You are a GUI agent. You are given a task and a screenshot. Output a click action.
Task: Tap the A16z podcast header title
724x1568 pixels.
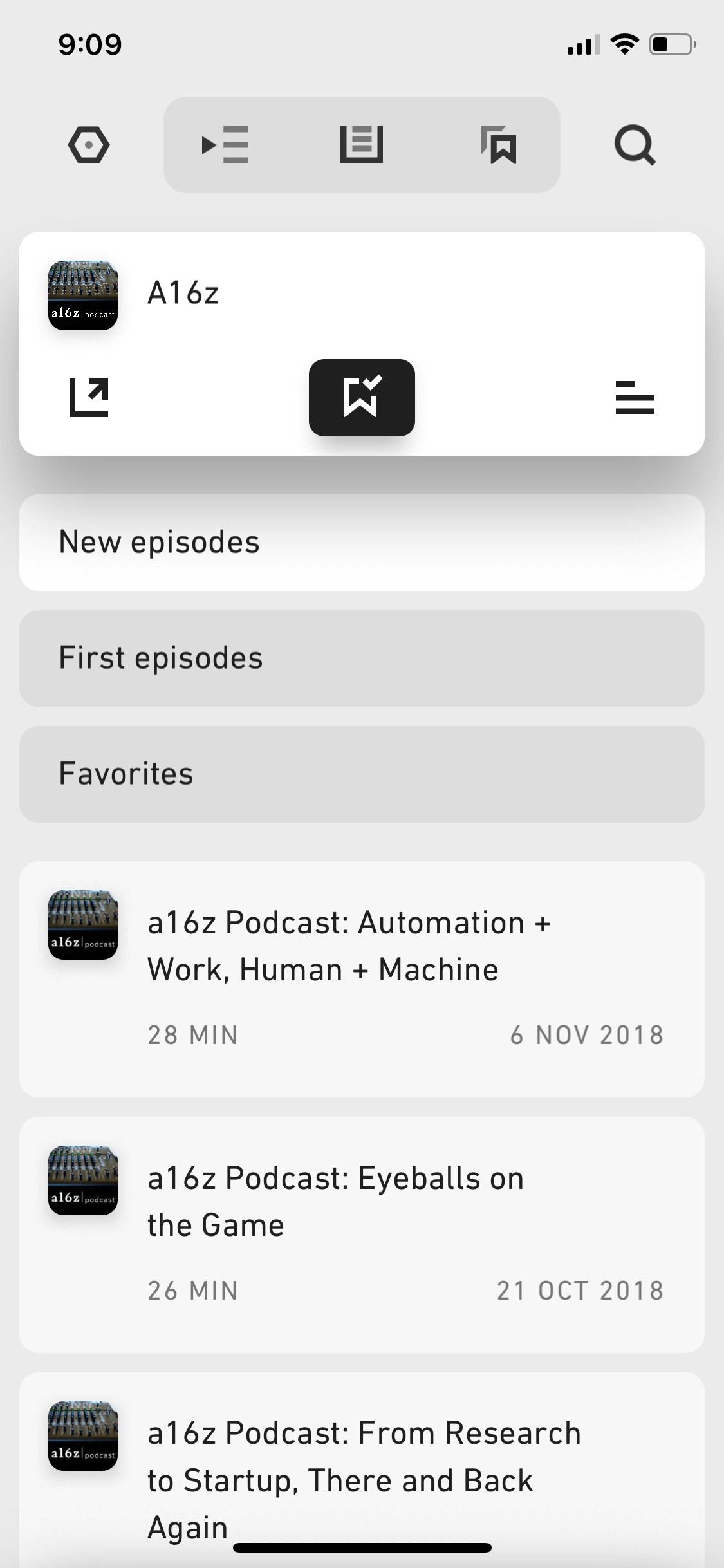point(183,294)
